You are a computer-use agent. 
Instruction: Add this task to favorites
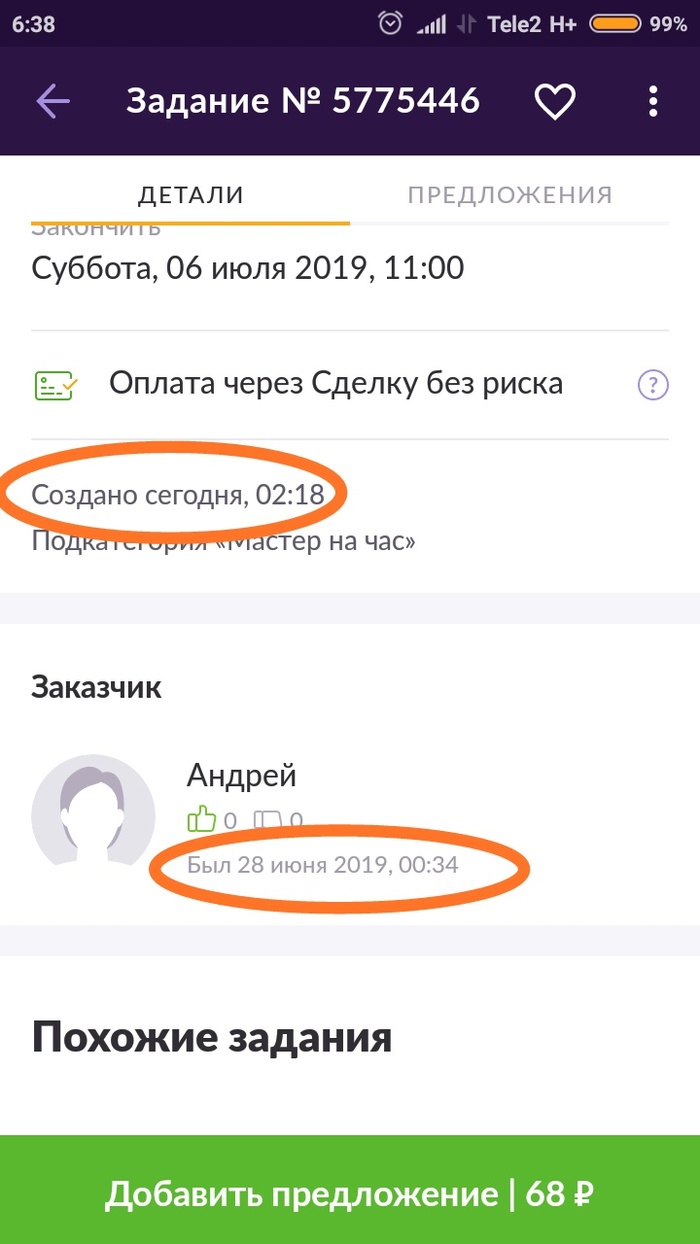tap(554, 101)
